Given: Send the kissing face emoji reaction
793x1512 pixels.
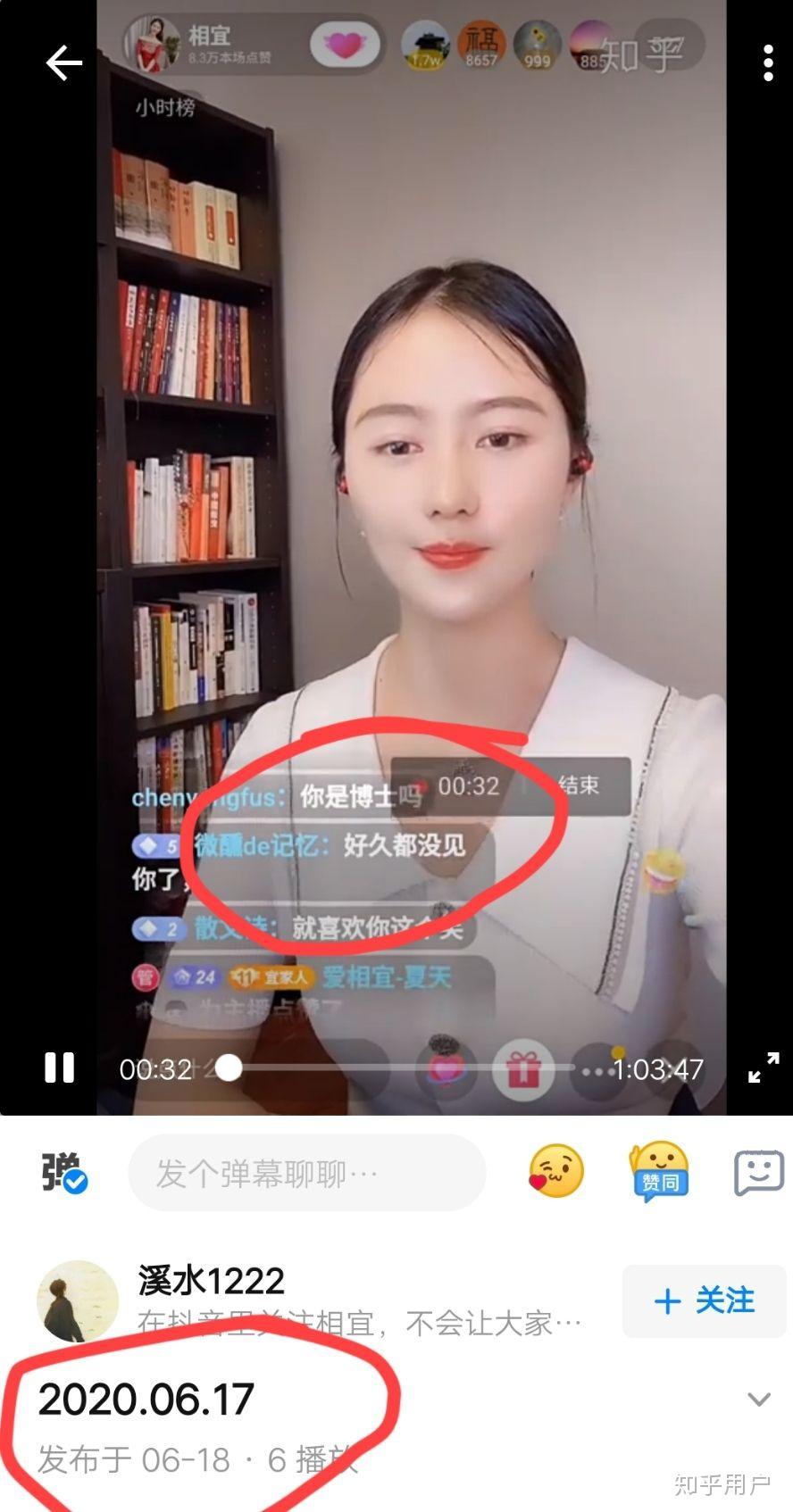Looking at the screenshot, I should 556,1172.
